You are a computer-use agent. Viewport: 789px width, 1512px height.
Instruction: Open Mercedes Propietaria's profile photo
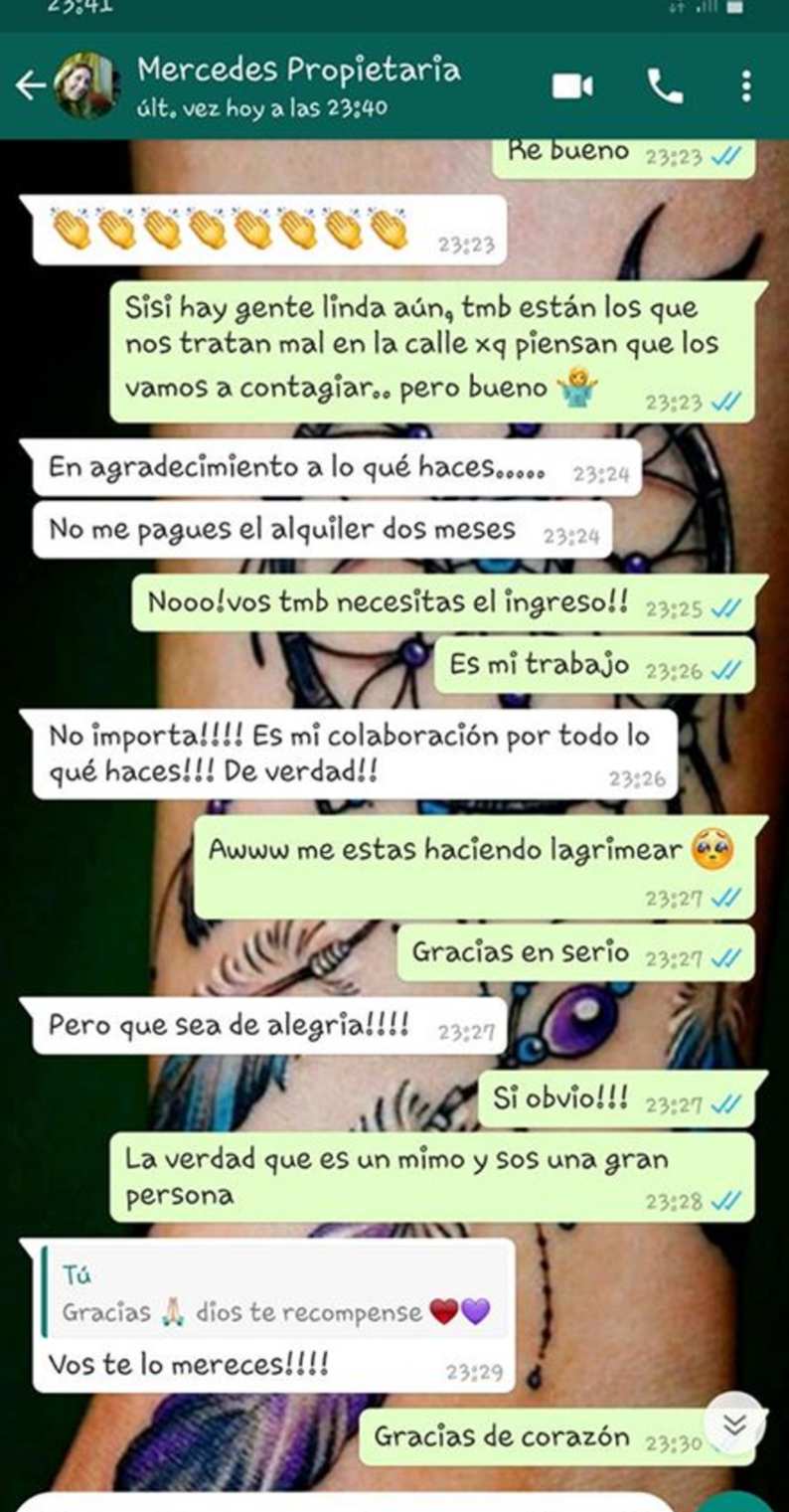click(86, 85)
